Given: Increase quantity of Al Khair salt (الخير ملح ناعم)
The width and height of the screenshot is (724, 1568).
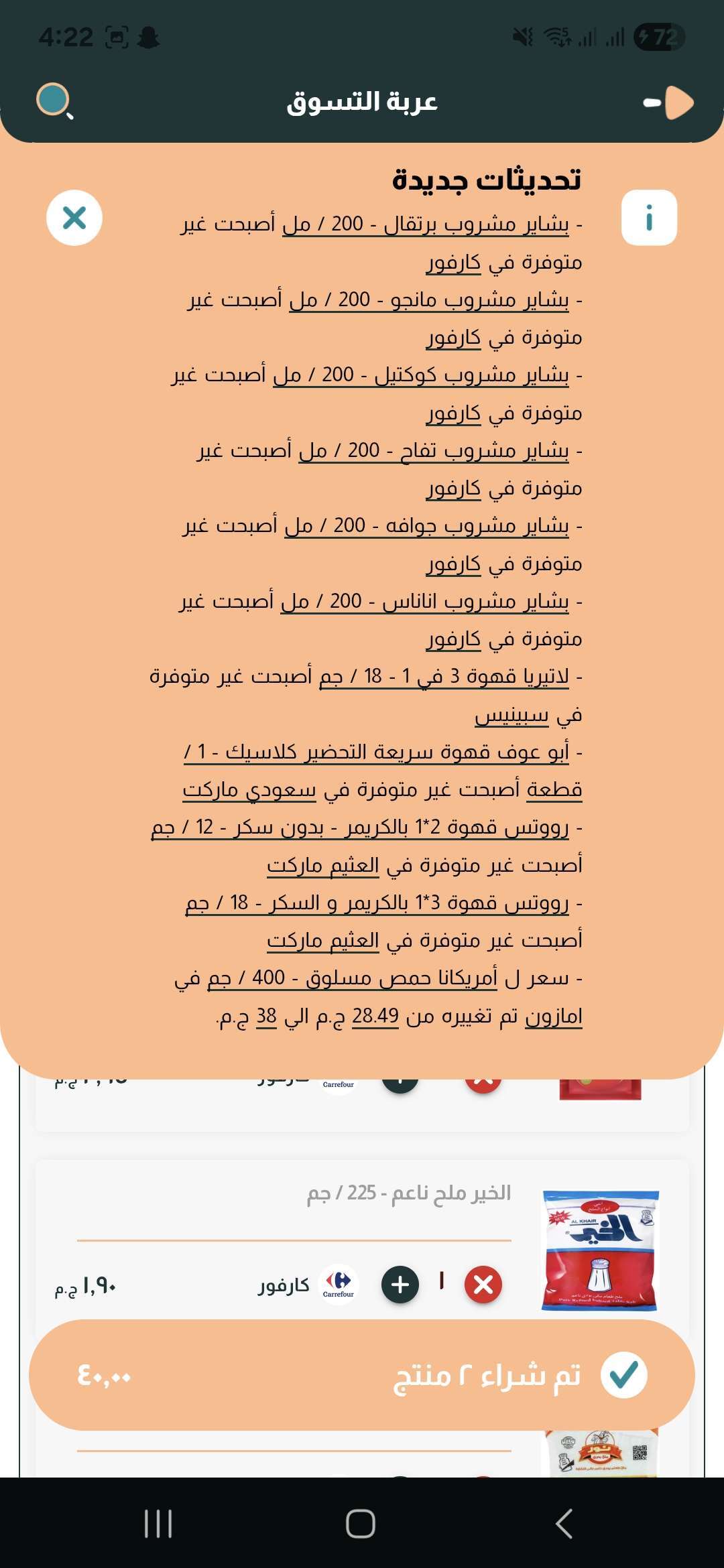Looking at the screenshot, I should tap(400, 1285).
